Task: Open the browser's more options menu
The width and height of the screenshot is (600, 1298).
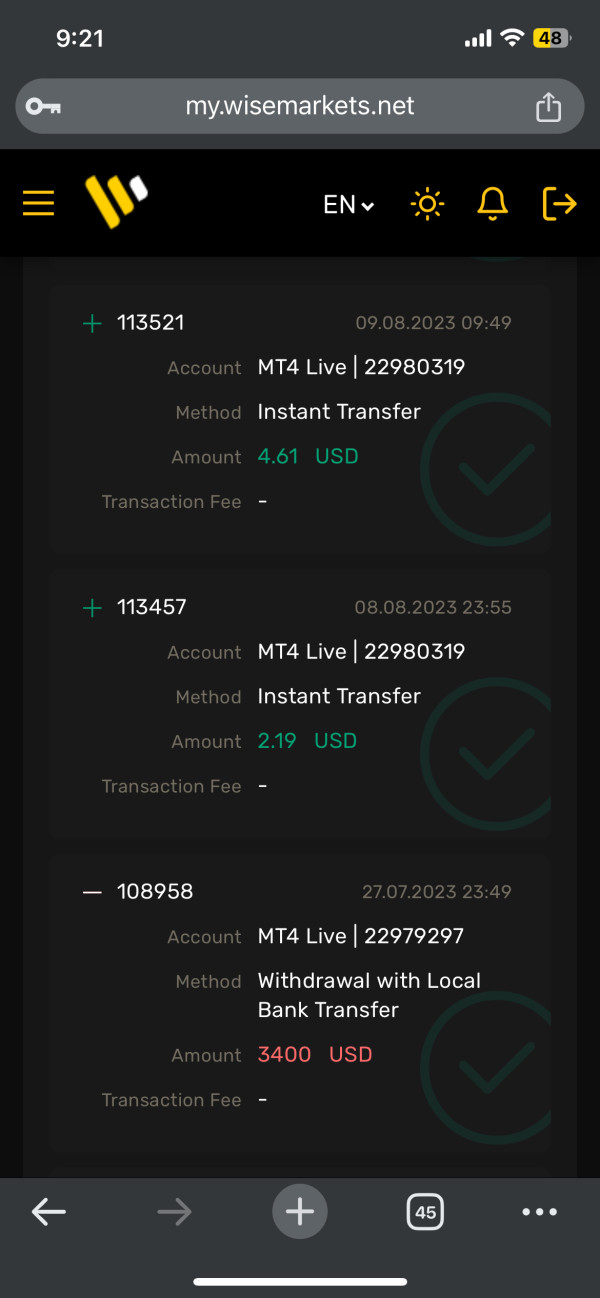Action: pyautogui.click(x=540, y=1212)
